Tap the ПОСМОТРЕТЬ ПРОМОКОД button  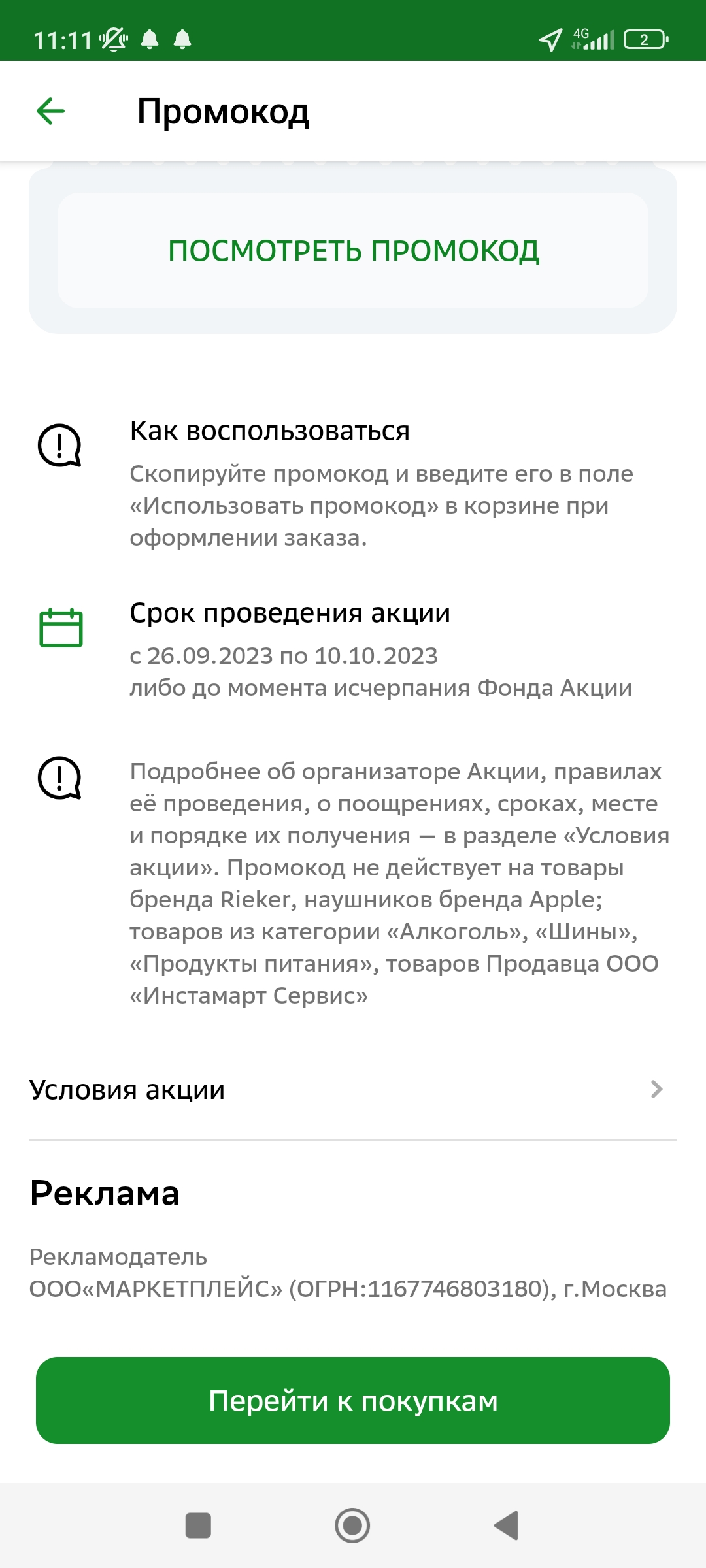pyautogui.click(x=353, y=250)
